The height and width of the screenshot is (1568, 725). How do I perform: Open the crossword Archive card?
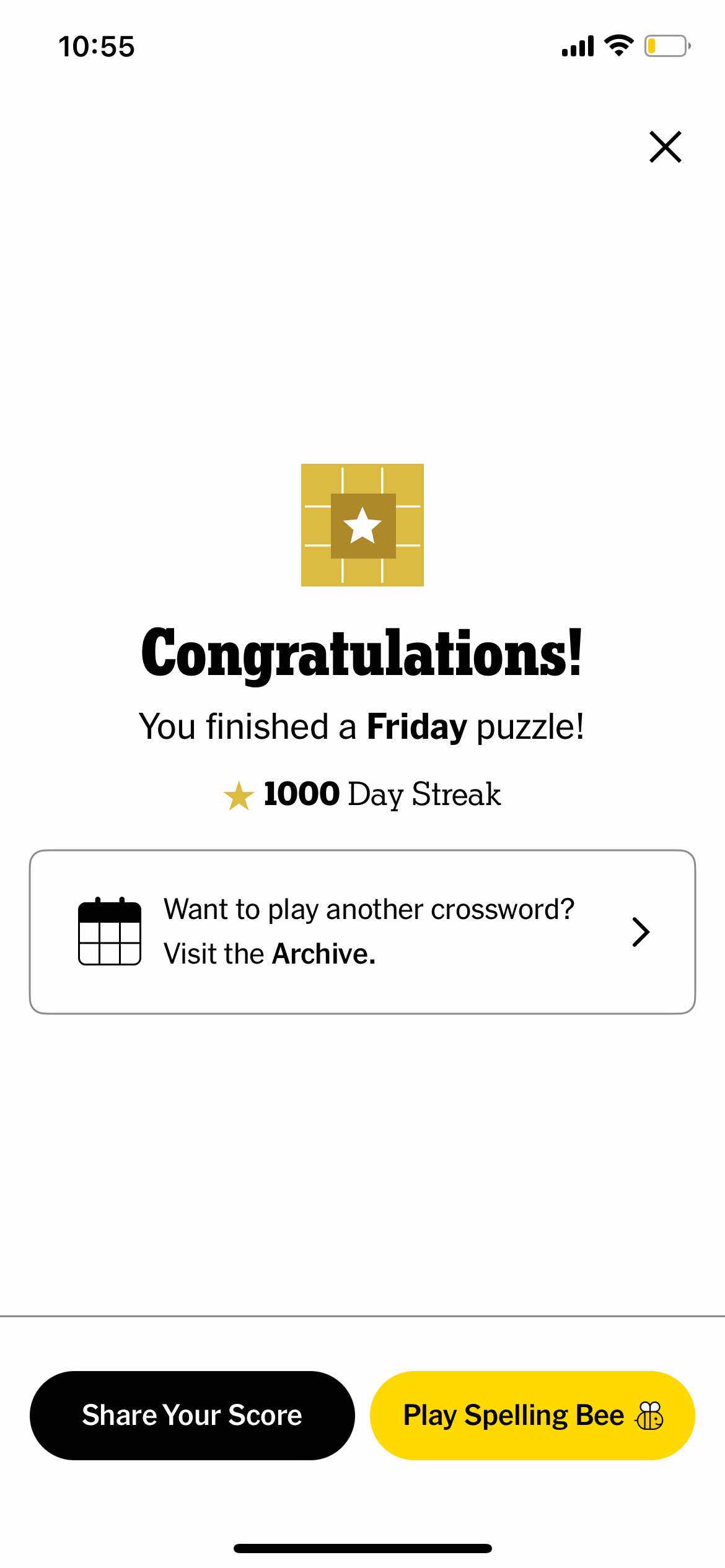click(x=362, y=931)
